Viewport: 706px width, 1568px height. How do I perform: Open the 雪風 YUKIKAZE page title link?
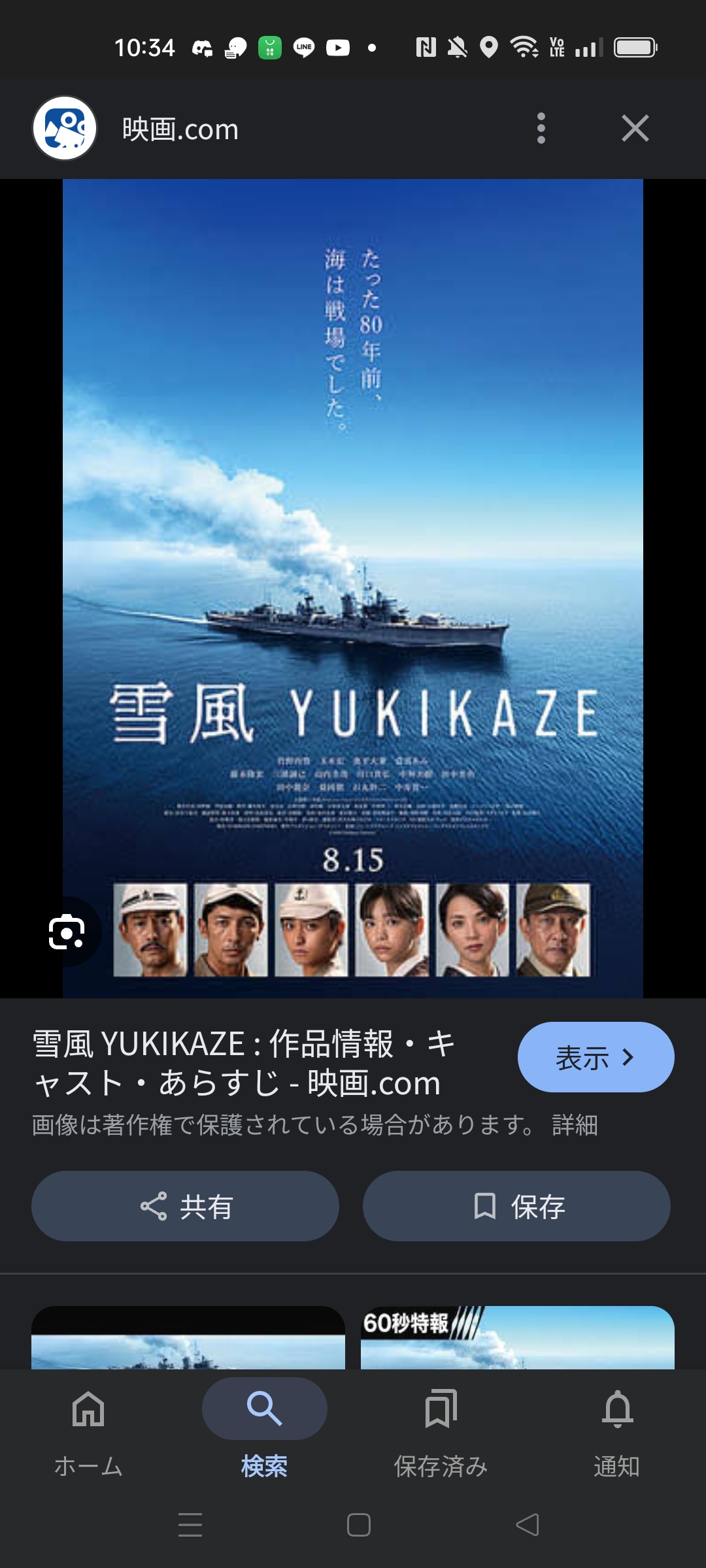click(x=243, y=1063)
